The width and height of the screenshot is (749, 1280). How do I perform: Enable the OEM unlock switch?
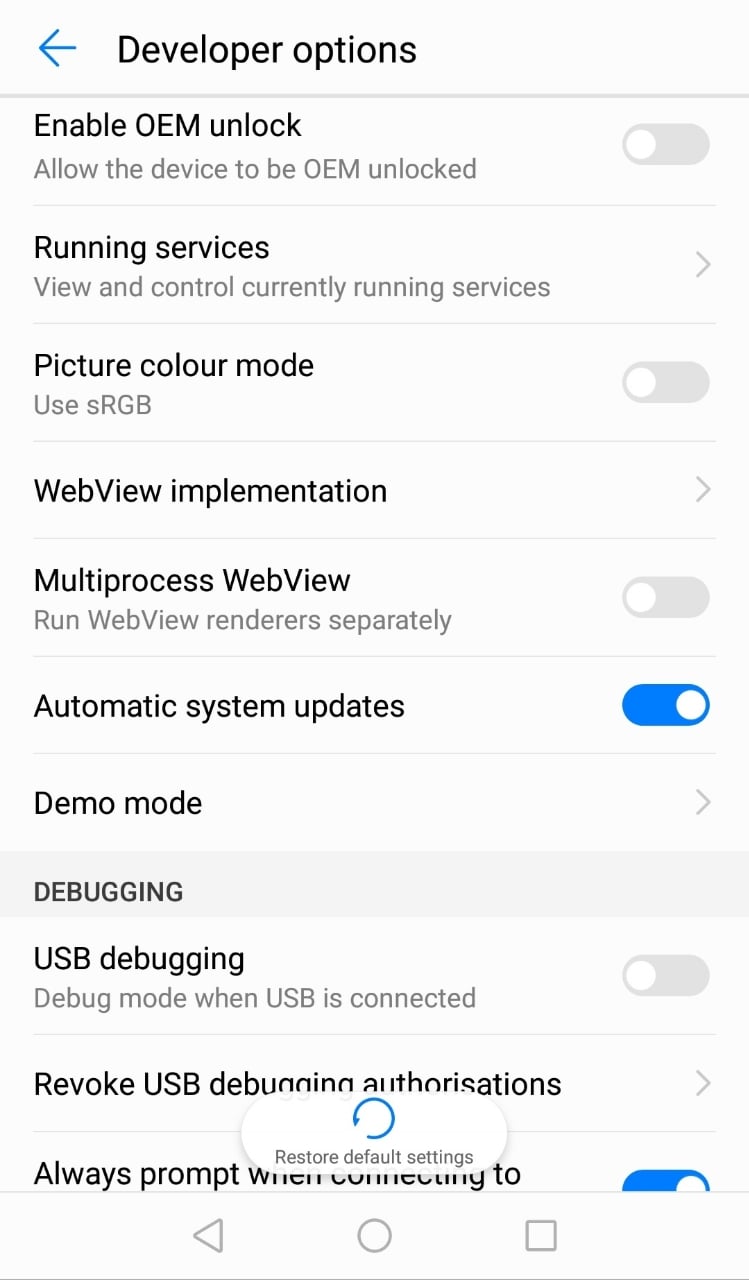(665, 145)
